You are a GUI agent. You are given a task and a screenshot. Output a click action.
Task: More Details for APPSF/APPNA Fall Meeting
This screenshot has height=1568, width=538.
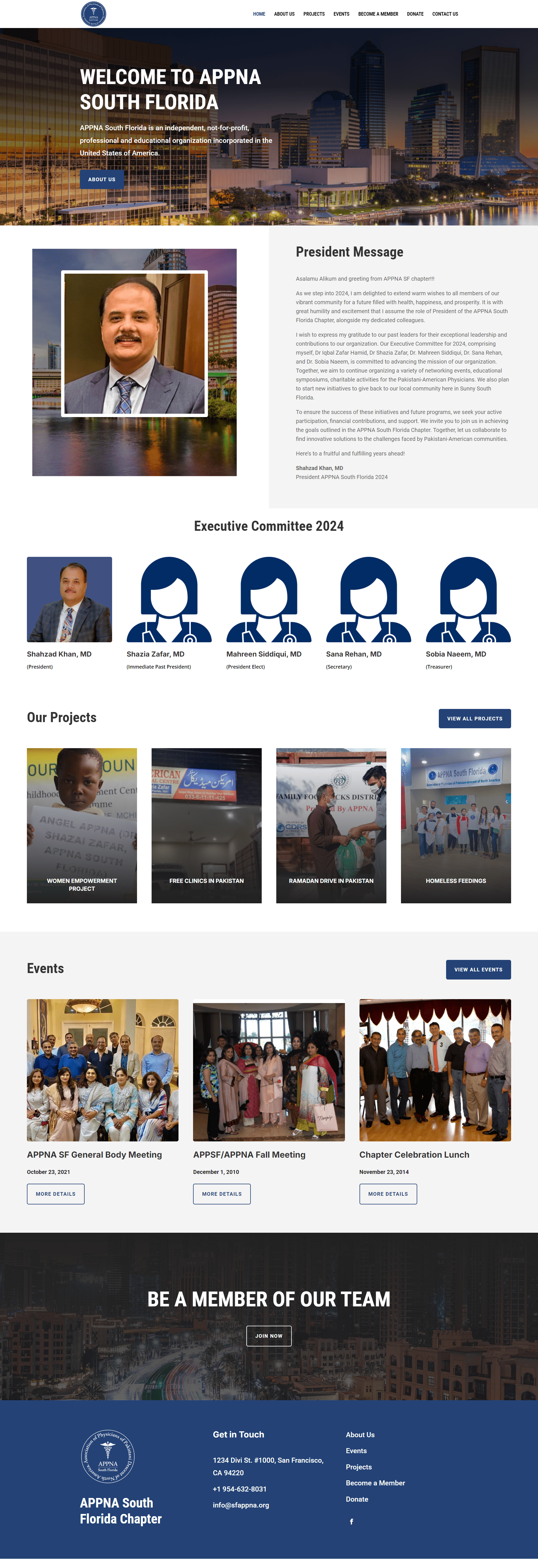point(222,1194)
